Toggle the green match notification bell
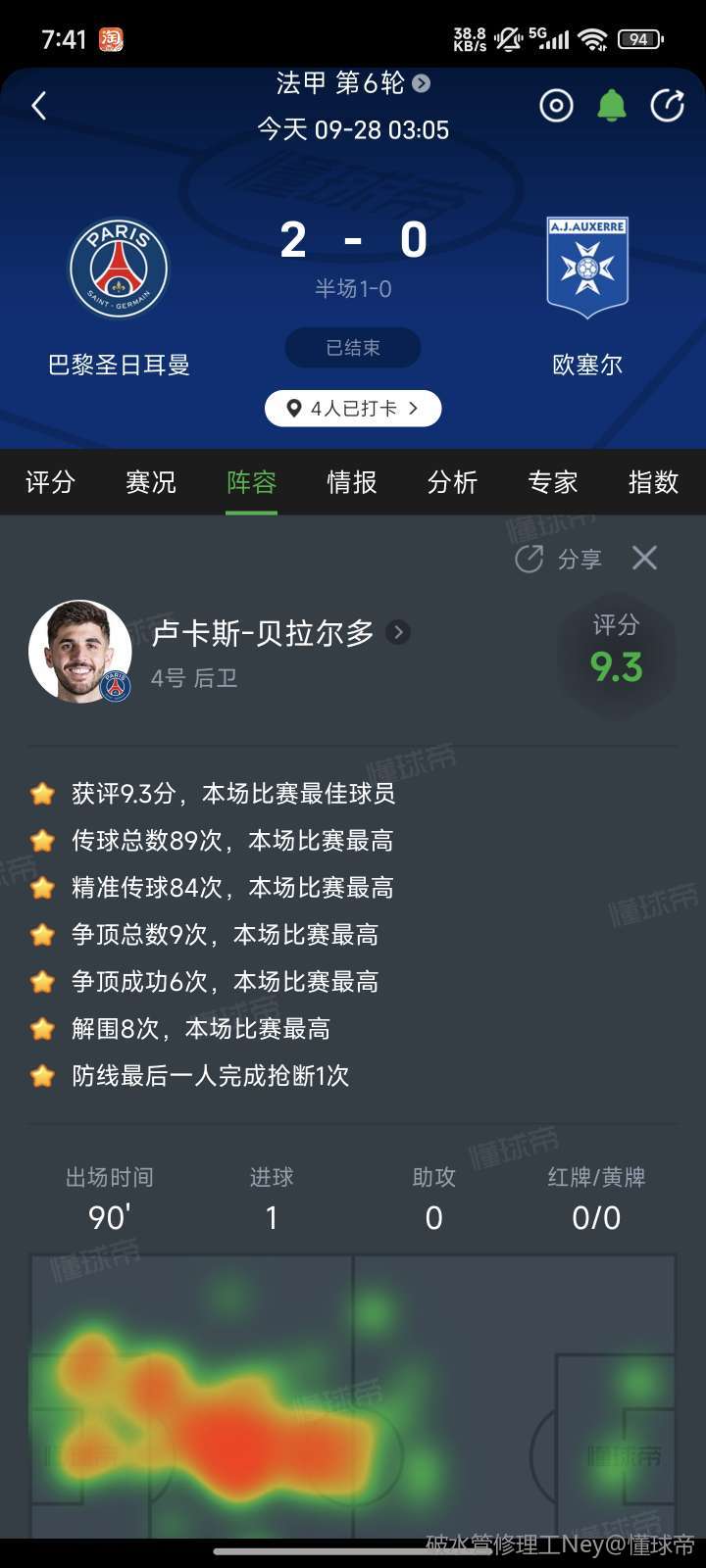Image resolution: width=706 pixels, height=1568 pixels. 612,106
